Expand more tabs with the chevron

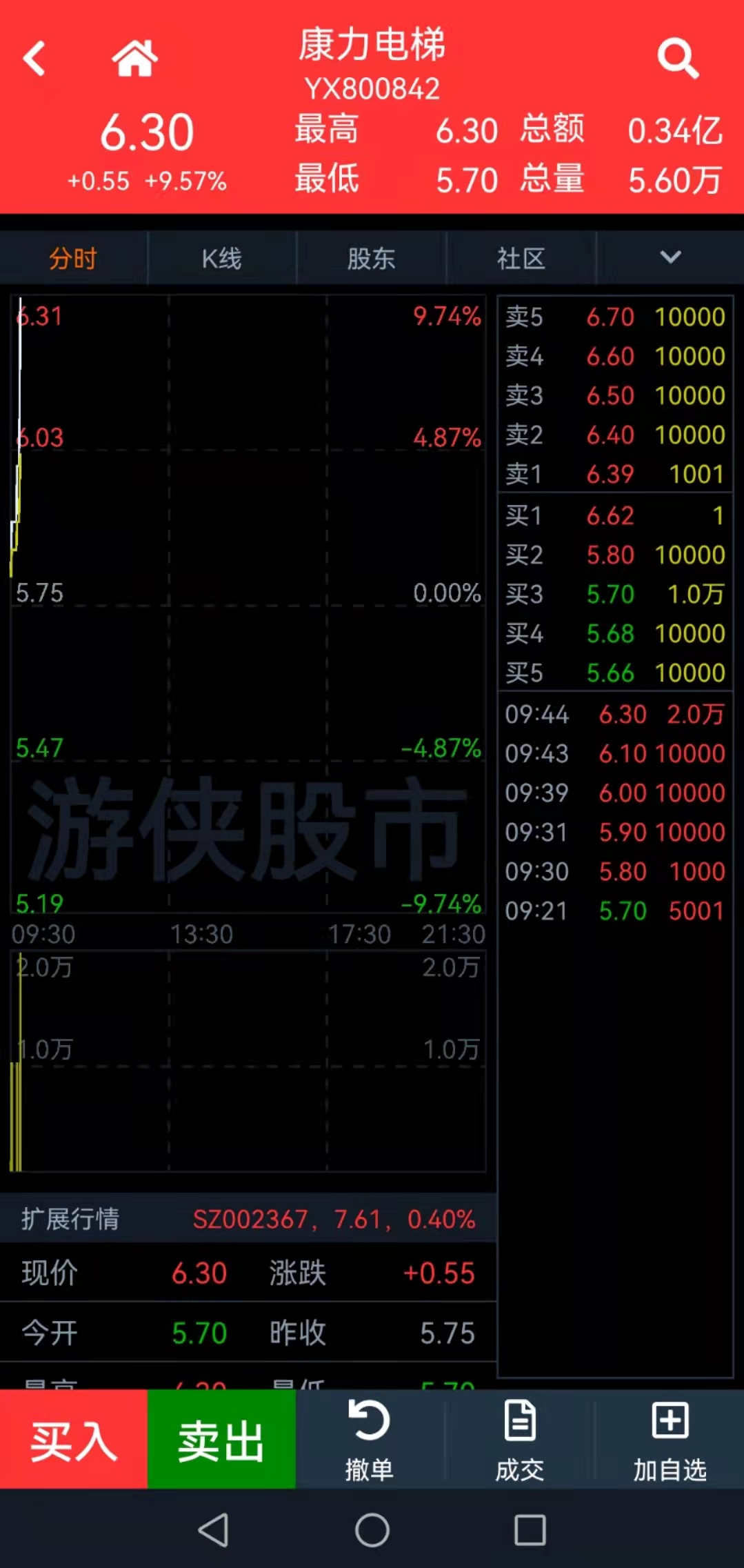670,257
